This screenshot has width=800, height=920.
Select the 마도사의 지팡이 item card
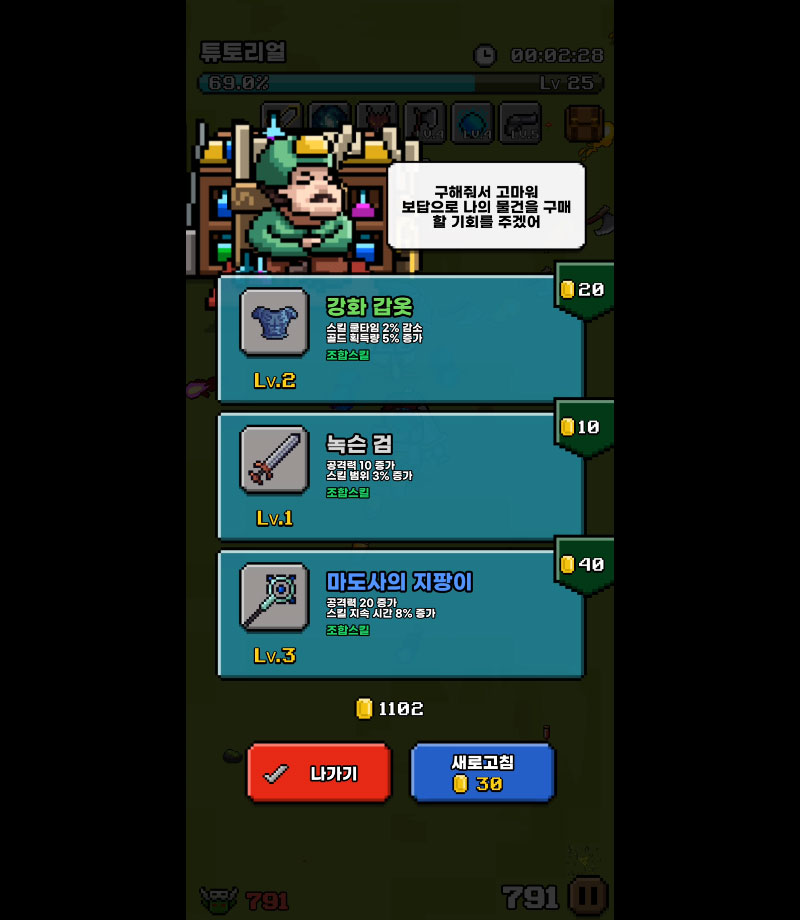coord(400,613)
